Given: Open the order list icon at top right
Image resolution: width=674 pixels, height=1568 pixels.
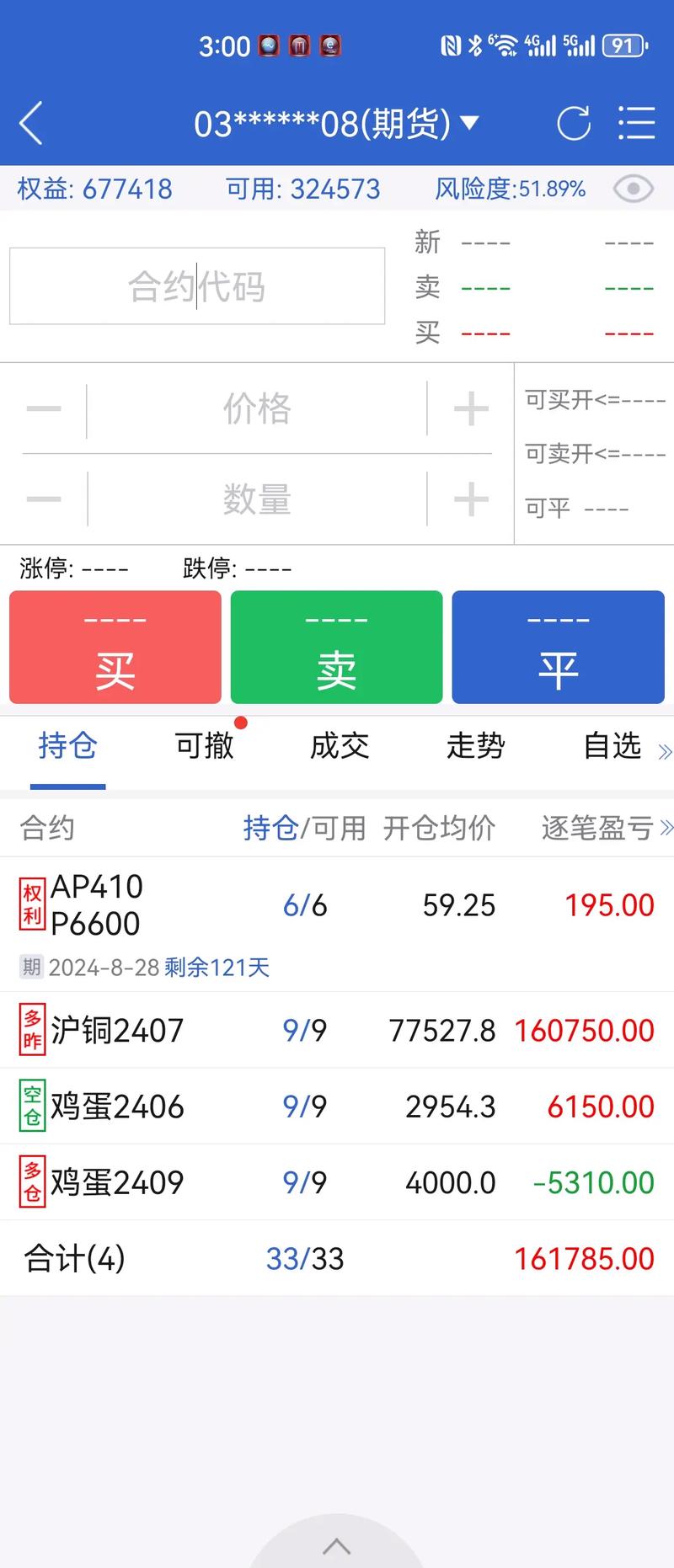Looking at the screenshot, I should 637,123.
